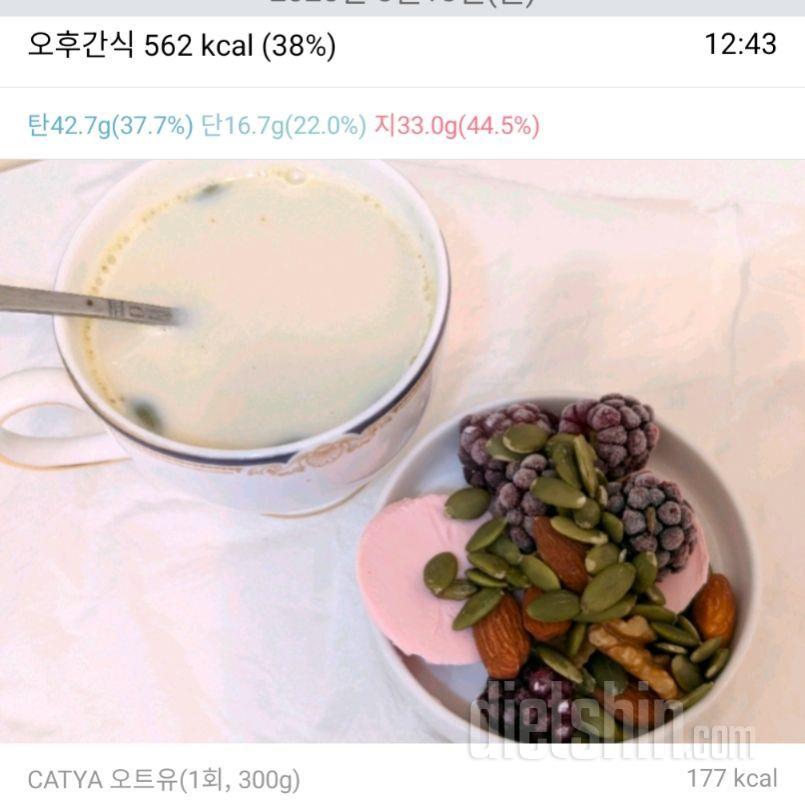Open the 오후간식 562 kcal meal header
This screenshot has width=805, height=810.
pos(182,45)
